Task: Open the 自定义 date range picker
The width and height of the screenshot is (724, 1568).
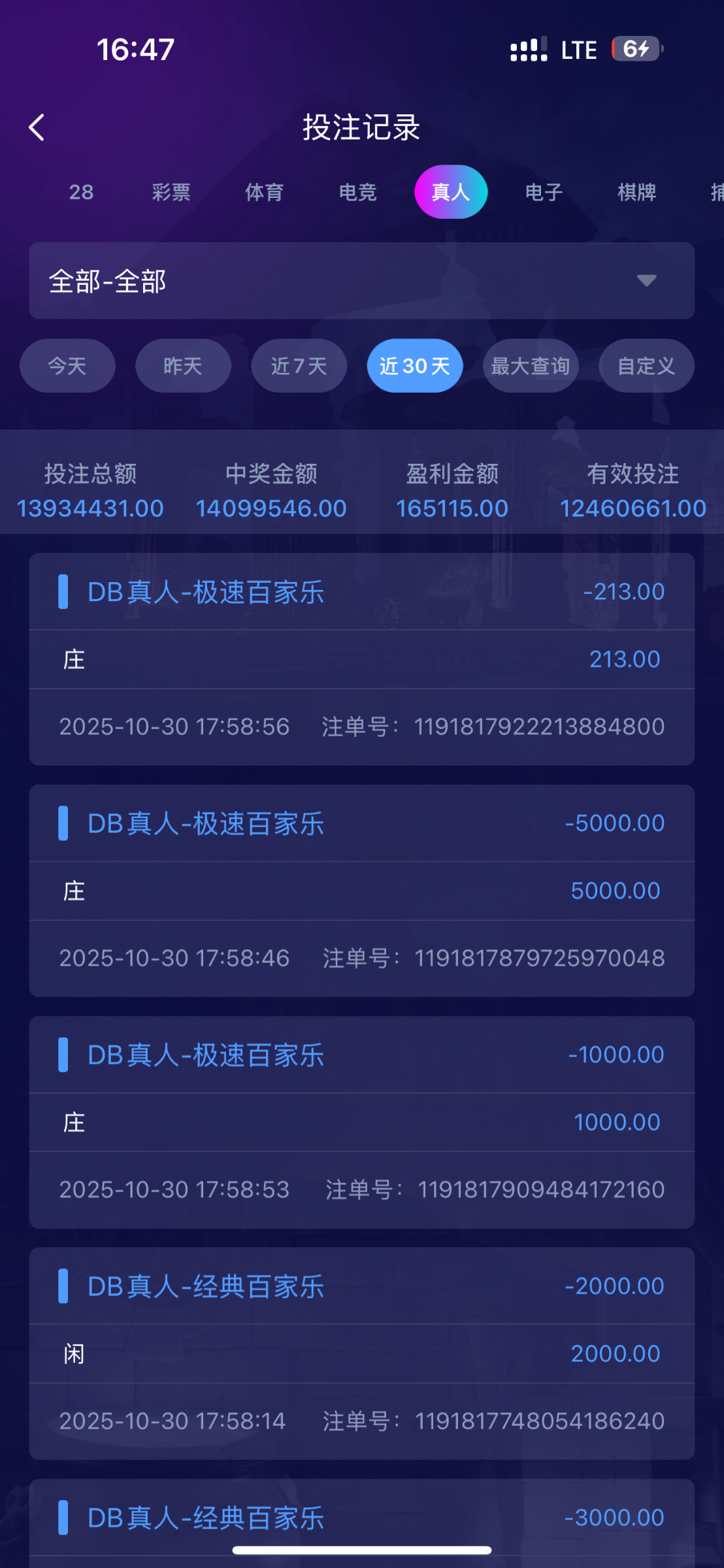Action: pyautogui.click(x=646, y=366)
